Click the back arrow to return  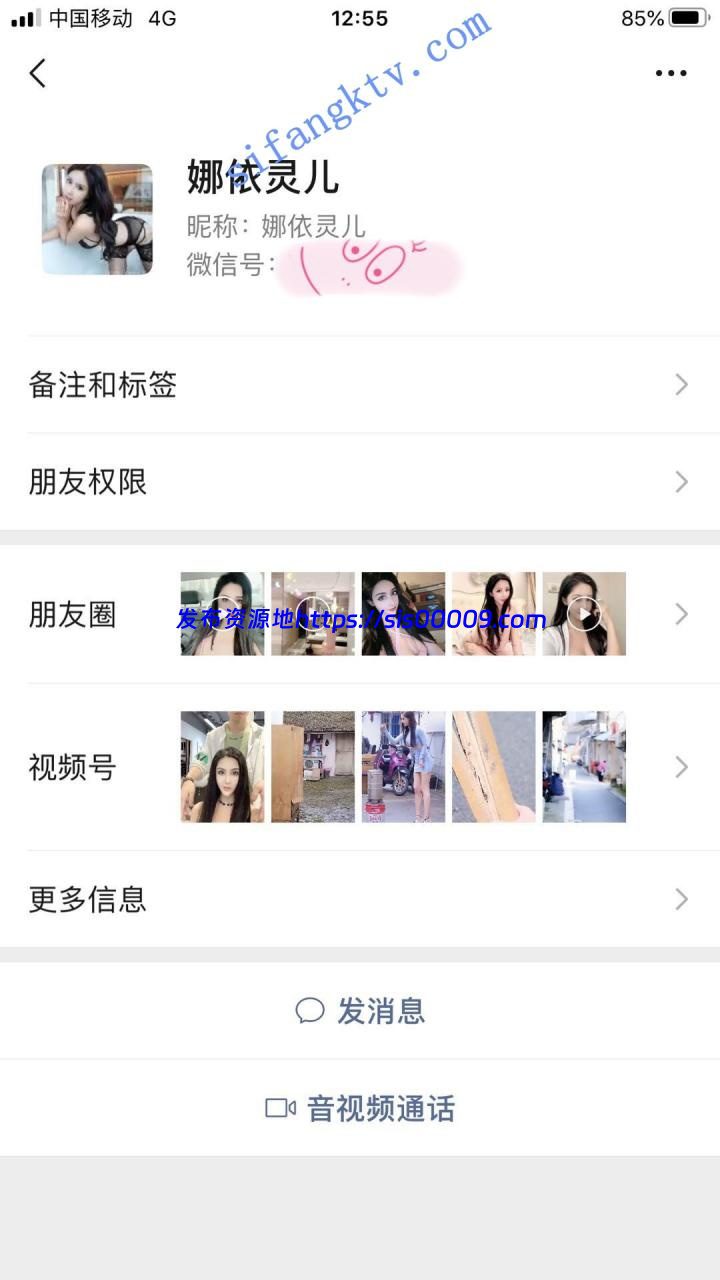click(37, 73)
